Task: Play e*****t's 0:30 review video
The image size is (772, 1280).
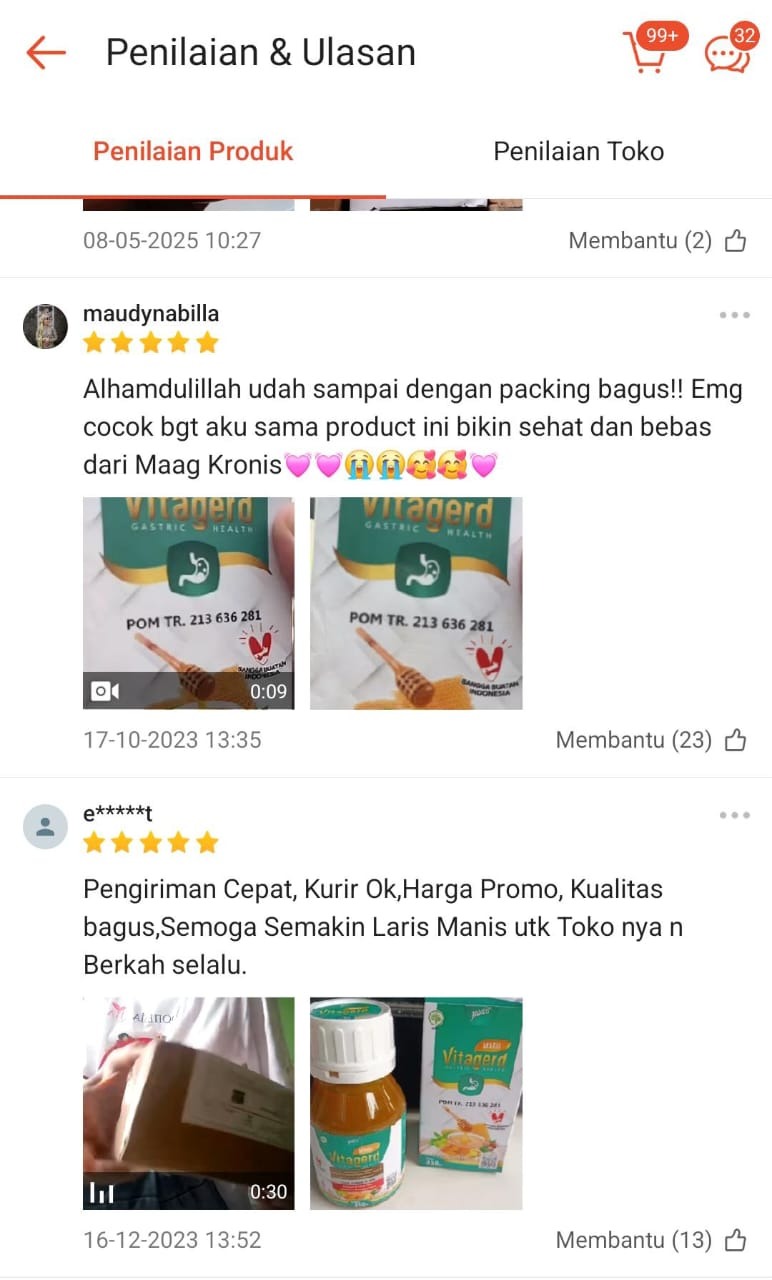Action: (188, 1103)
